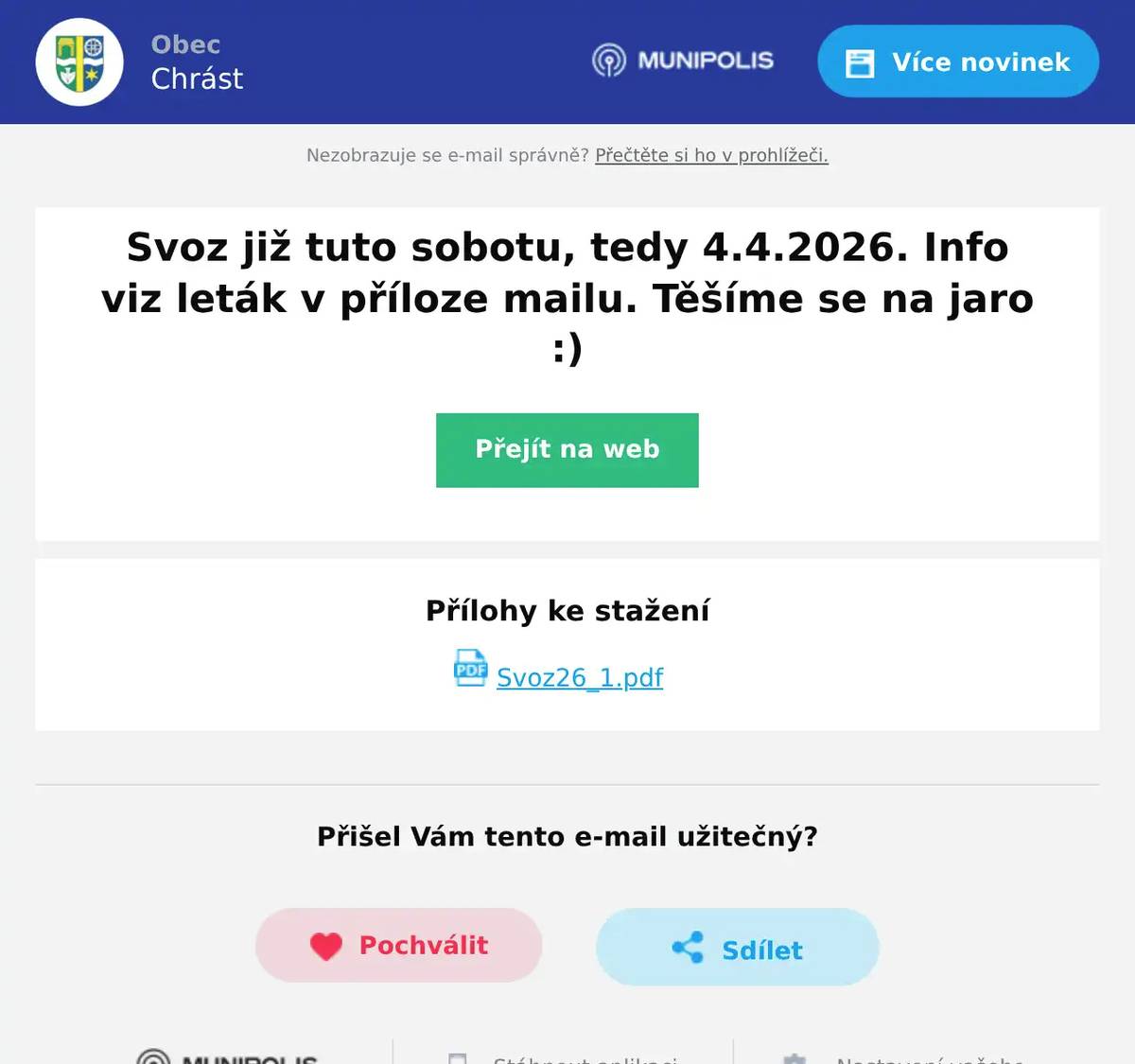Share the e-mail via Sdílet
Image resolution: width=1135 pixels, height=1064 pixels.
coord(737,948)
